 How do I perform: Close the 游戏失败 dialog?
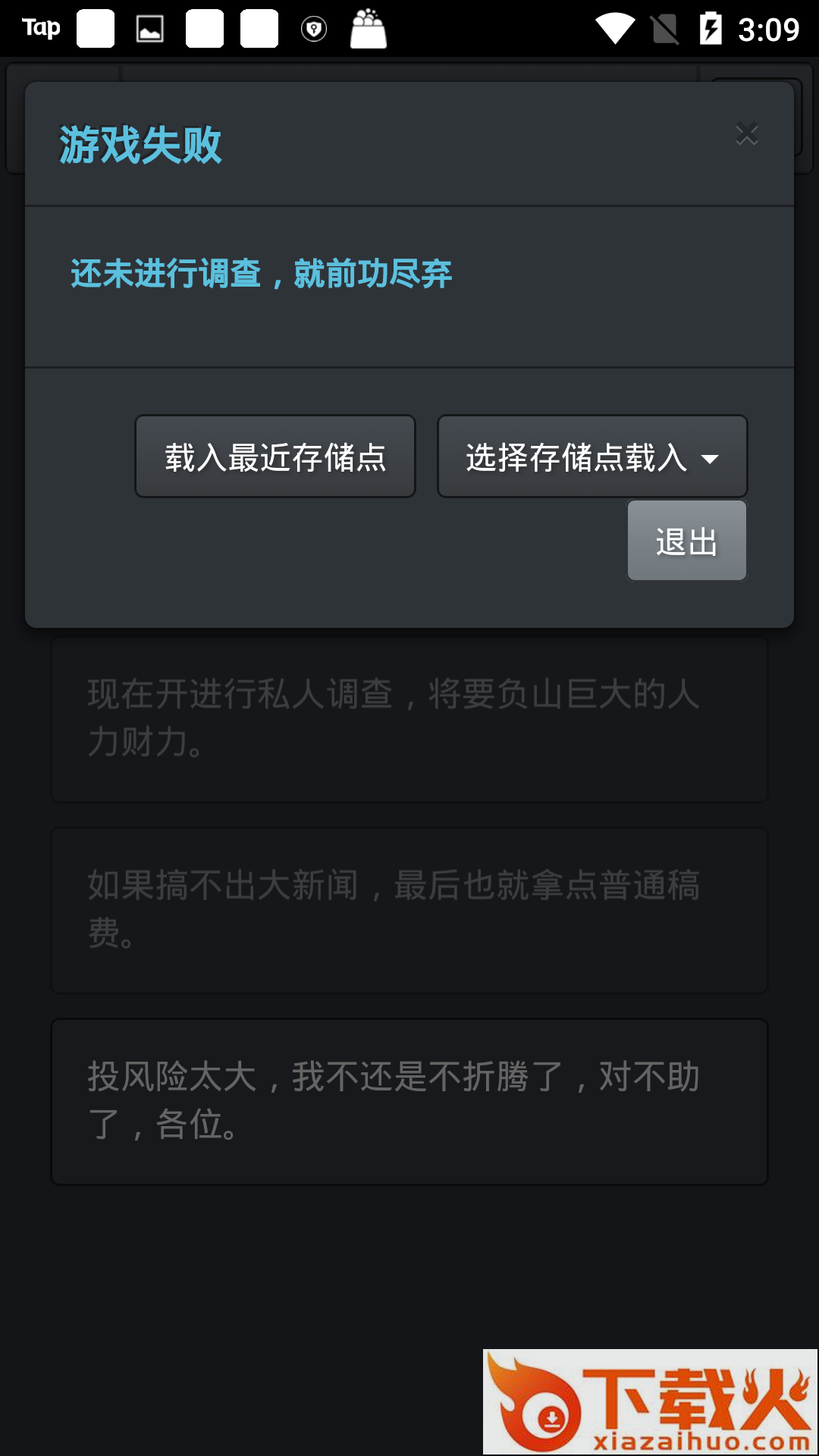pyautogui.click(x=746, y=134)
